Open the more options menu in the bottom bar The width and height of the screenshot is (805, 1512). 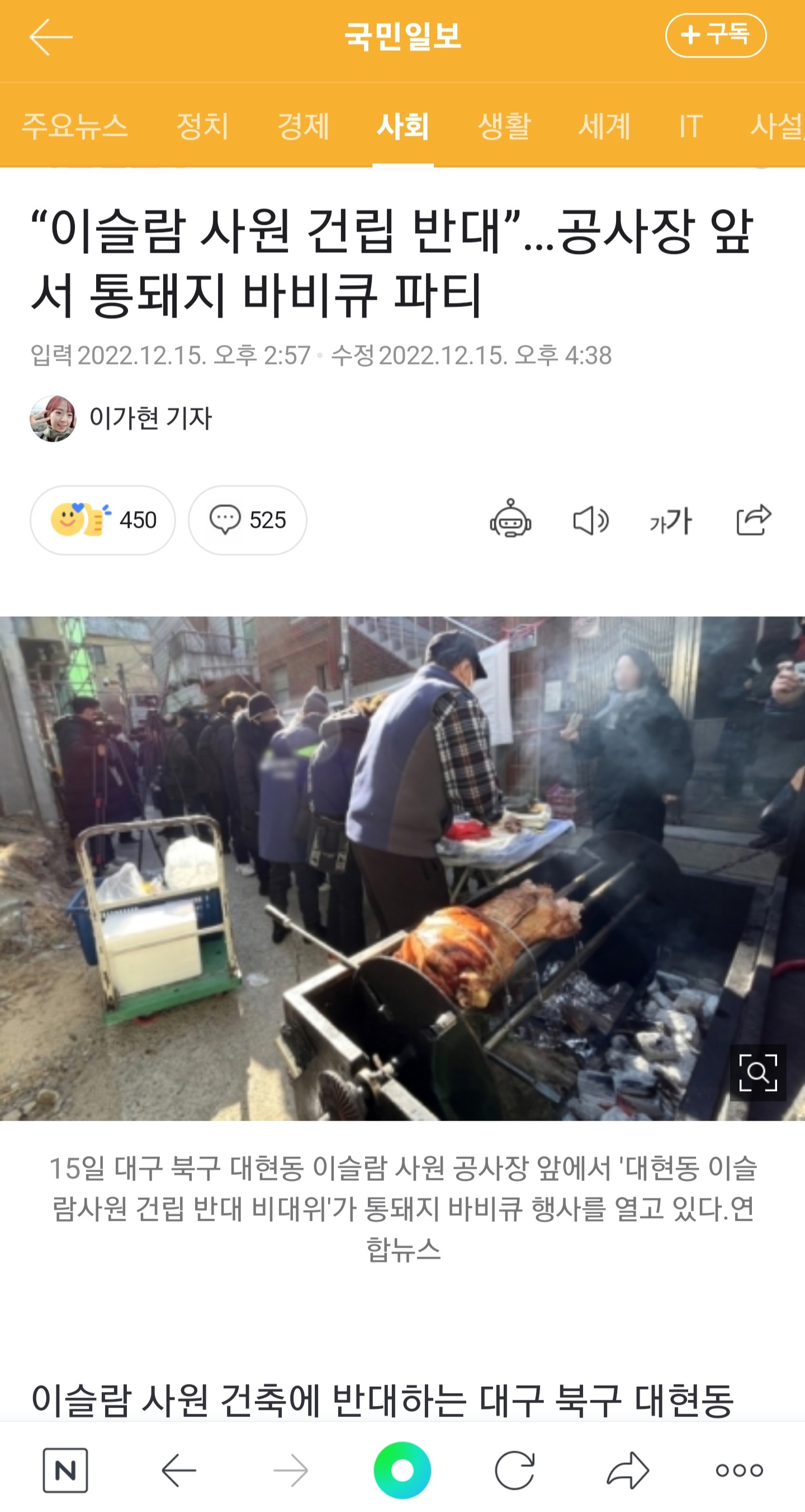739,1470
